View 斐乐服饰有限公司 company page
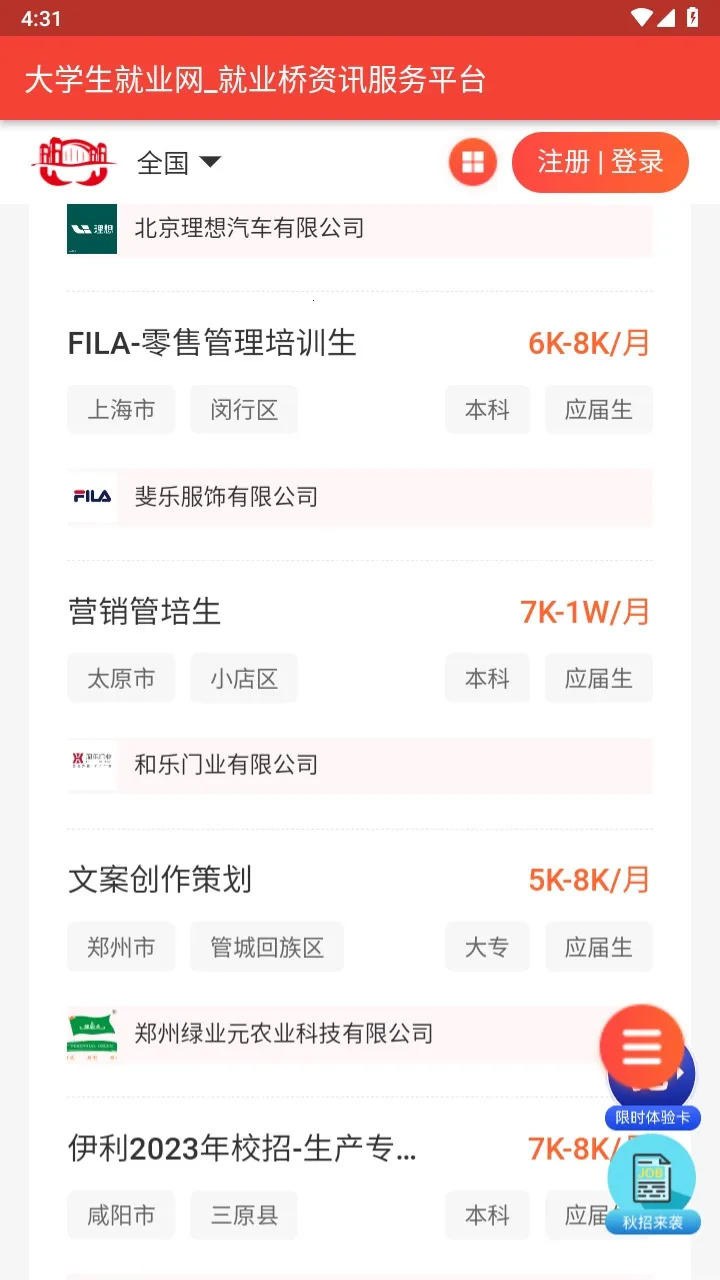Viewport: 720px width, 1280px height. point(226,496)
